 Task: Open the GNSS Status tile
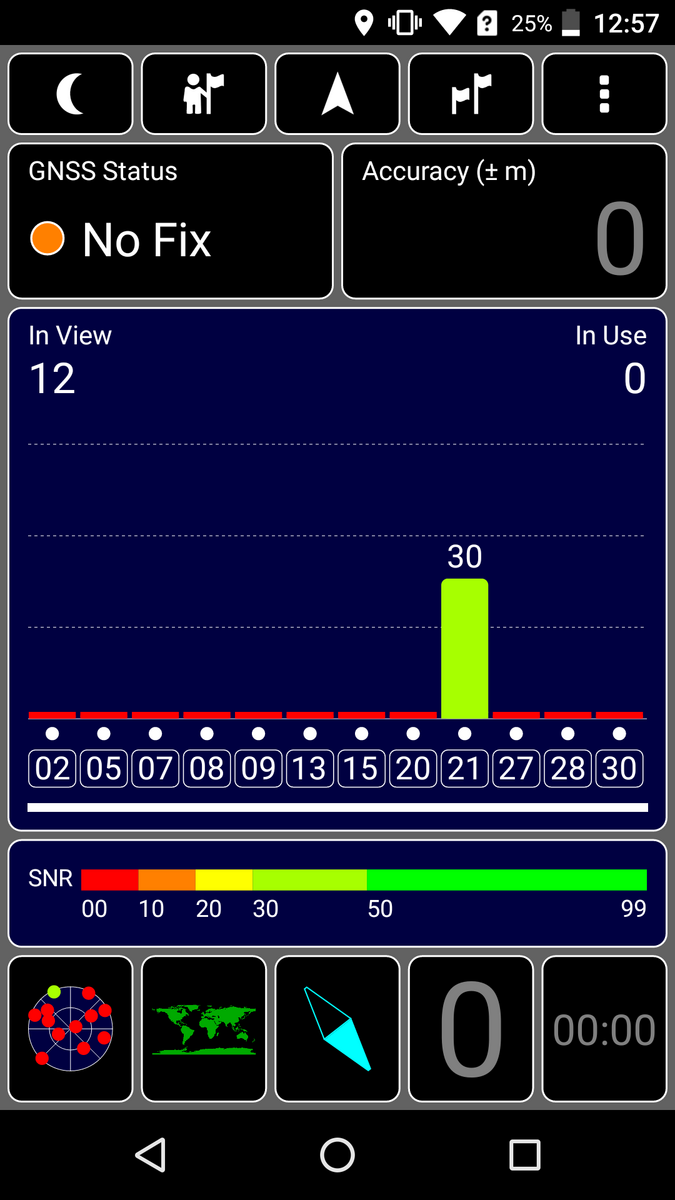pos(170,221)
